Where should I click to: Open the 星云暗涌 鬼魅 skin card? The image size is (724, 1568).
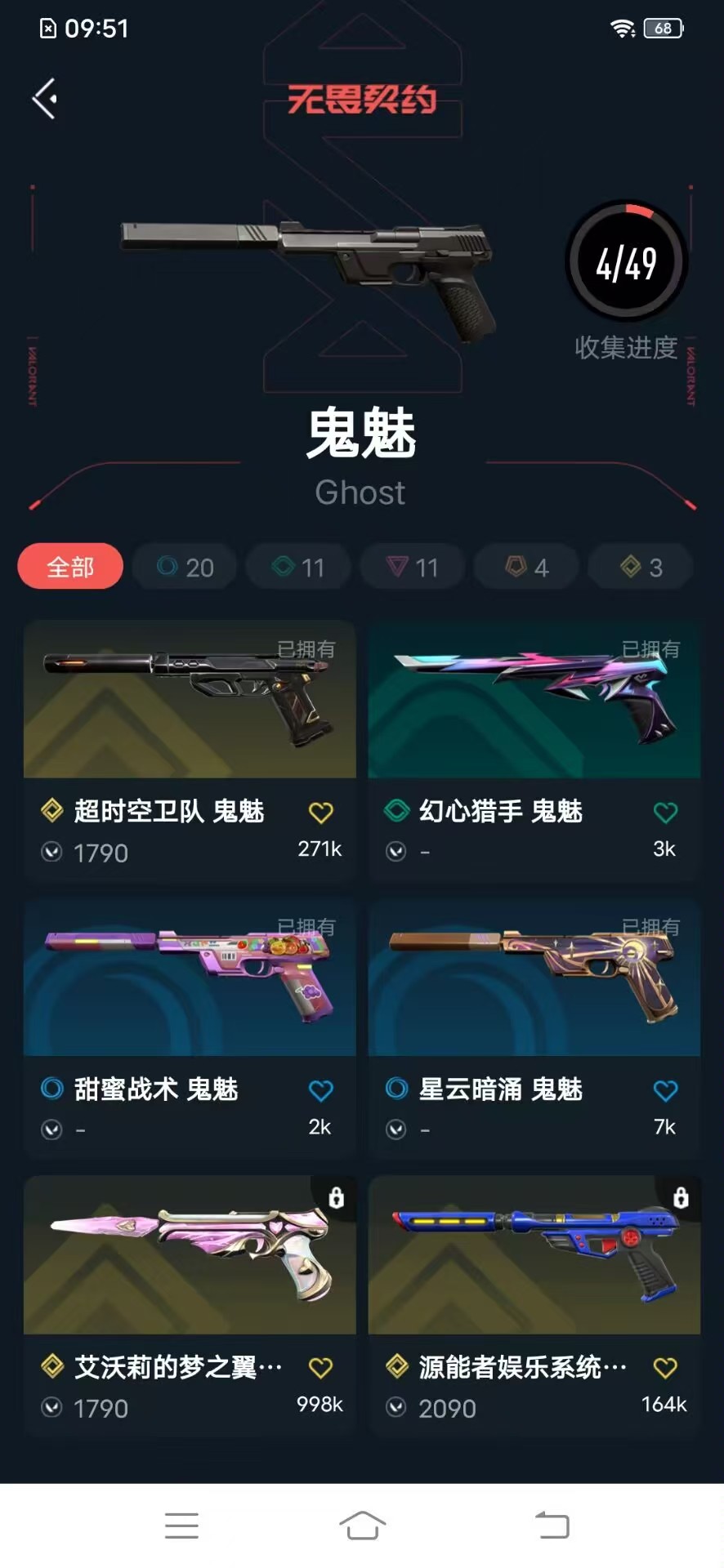pyautogui.click(x=534, y=1027)
